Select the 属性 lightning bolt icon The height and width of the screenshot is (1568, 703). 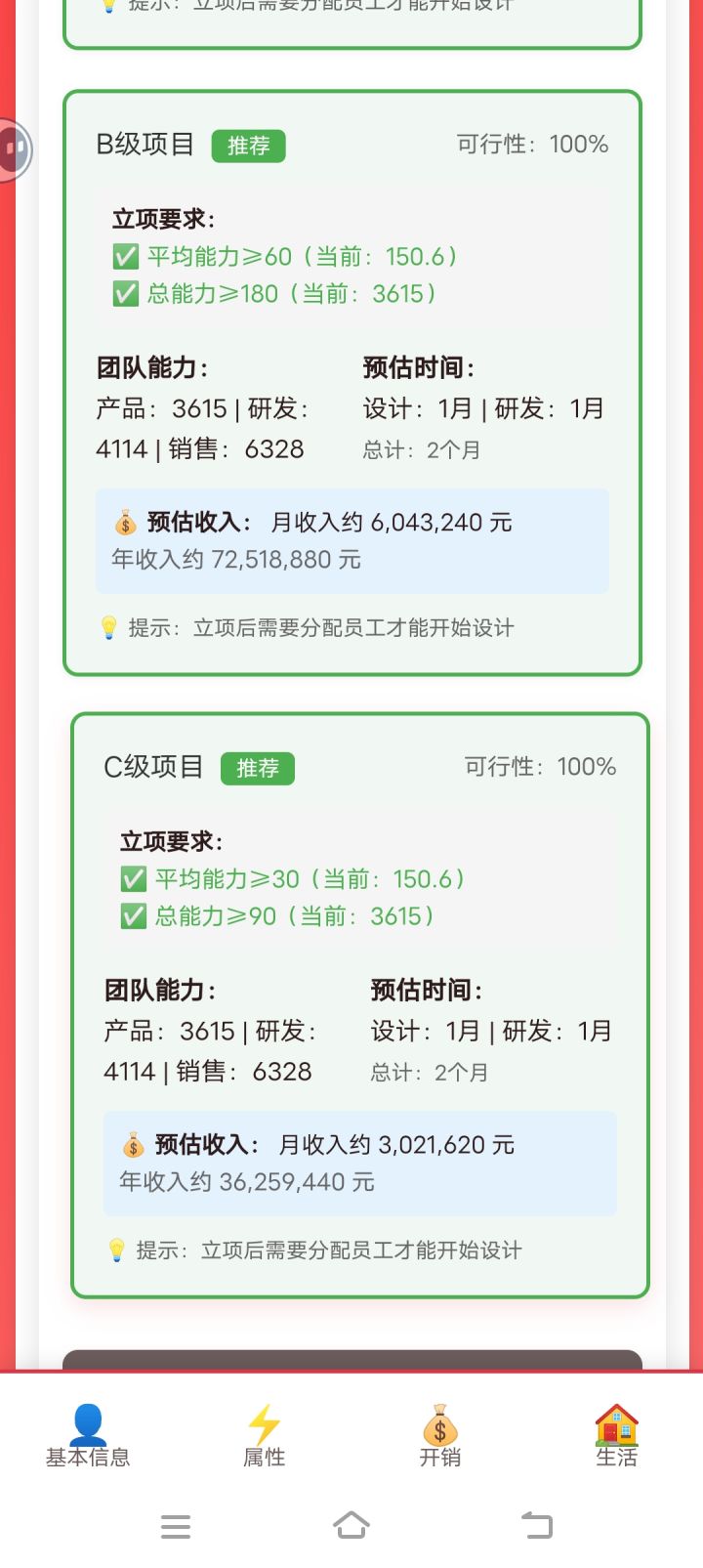[x=263, y=1427]
